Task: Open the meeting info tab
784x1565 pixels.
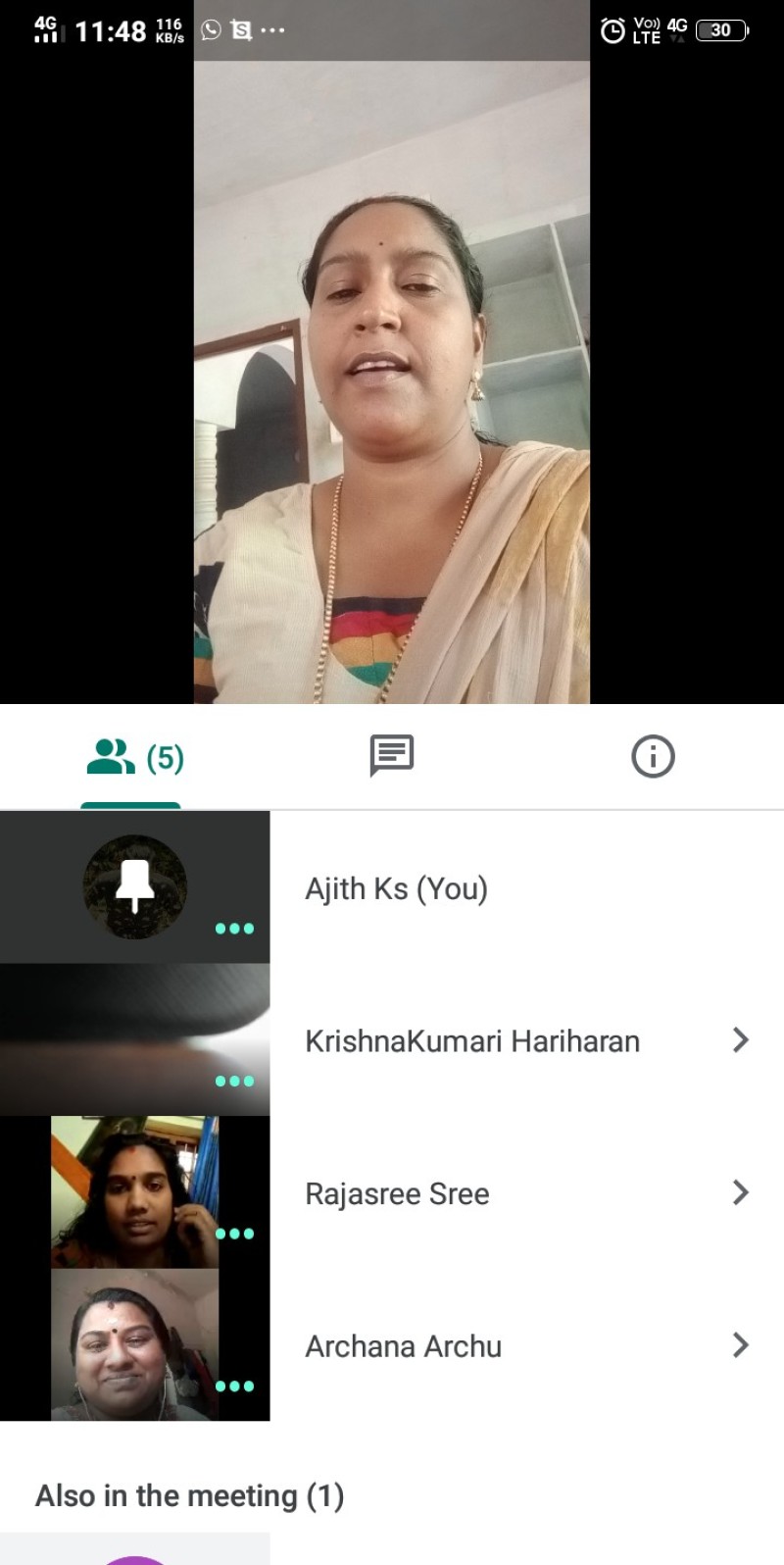Action: pyautogui.click(x=653, y=756)
